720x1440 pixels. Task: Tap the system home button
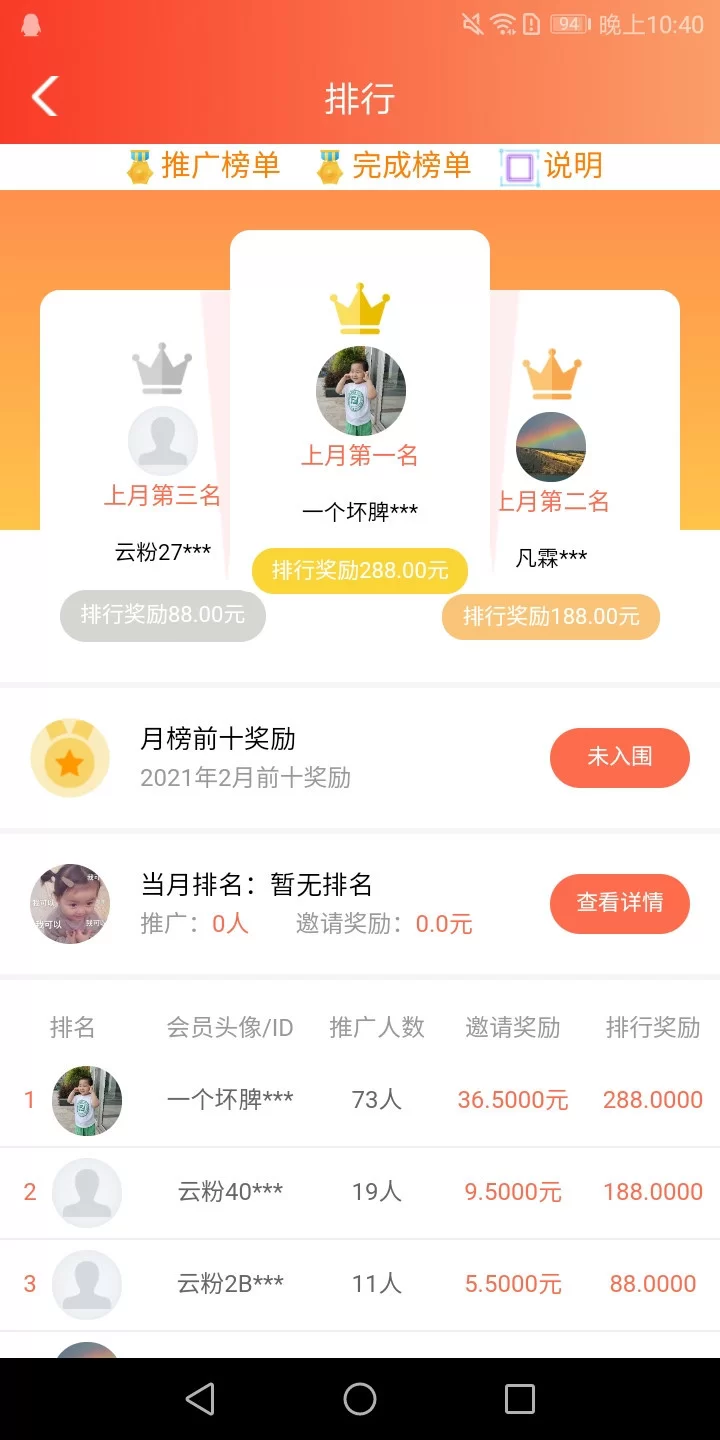tap(360, 1399)
